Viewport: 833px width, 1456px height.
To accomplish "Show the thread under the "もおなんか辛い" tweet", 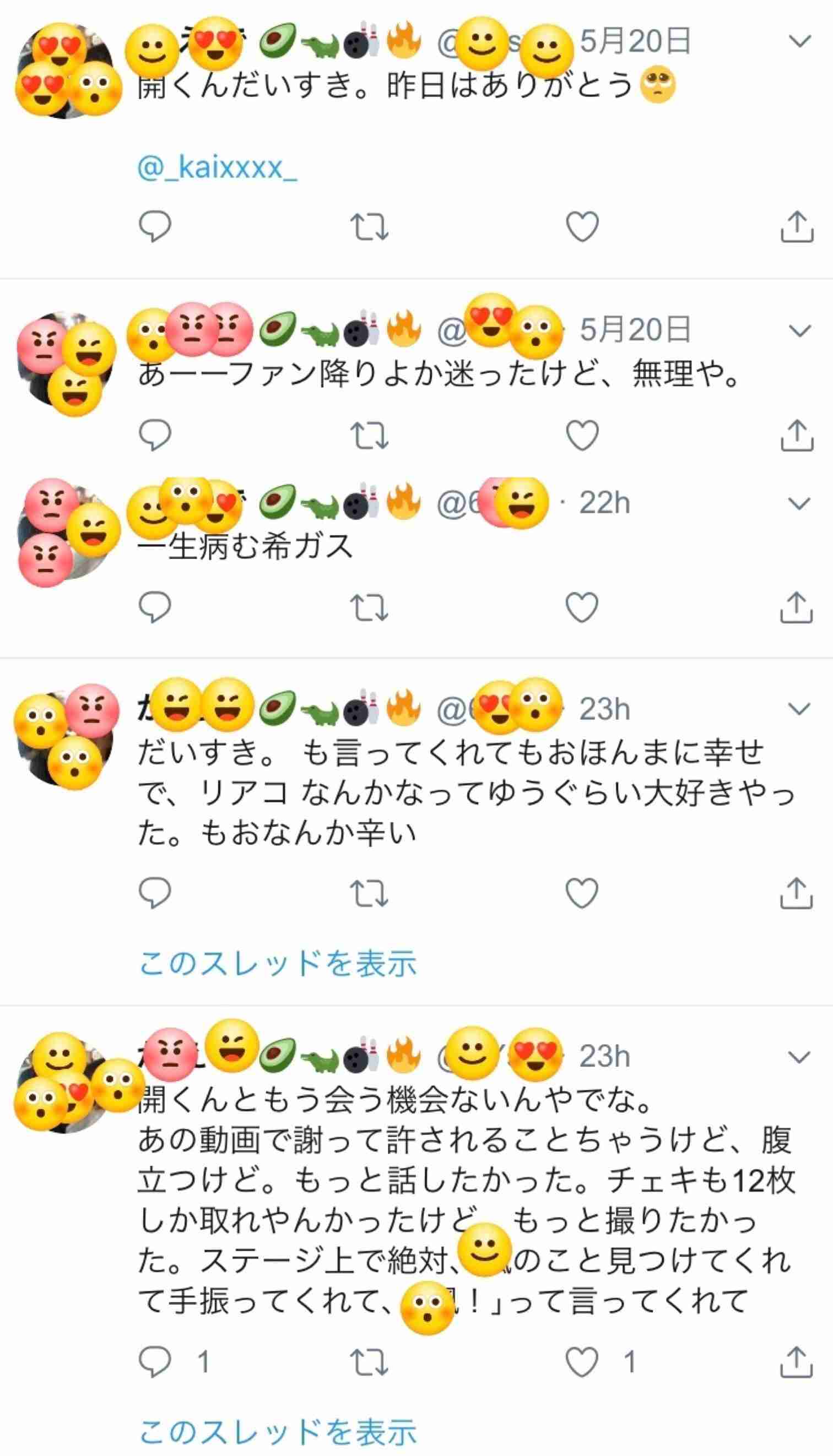I will click(x=278, y=963).
